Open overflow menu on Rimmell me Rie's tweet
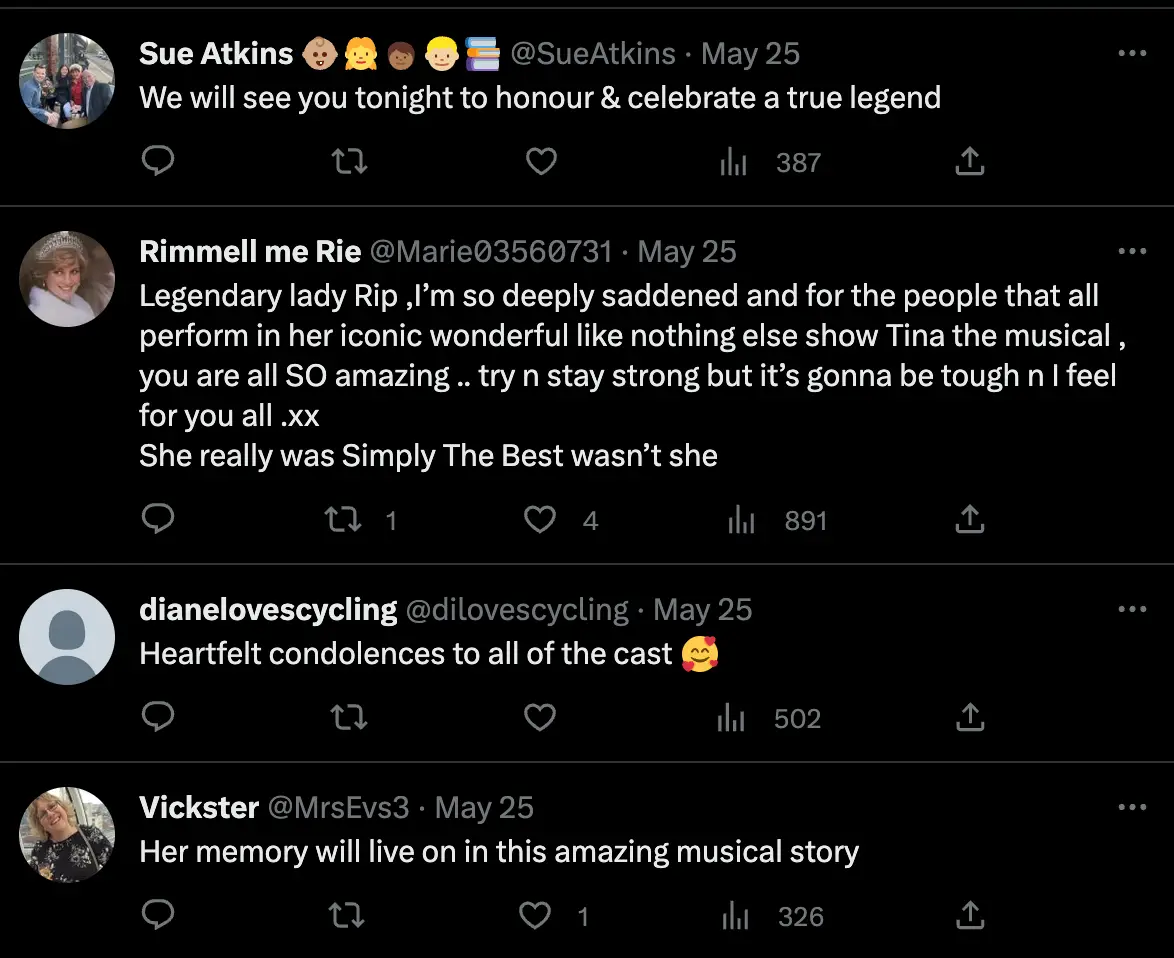The width and height of the screenshot is (1174, 958). (x=1131, y=252)
